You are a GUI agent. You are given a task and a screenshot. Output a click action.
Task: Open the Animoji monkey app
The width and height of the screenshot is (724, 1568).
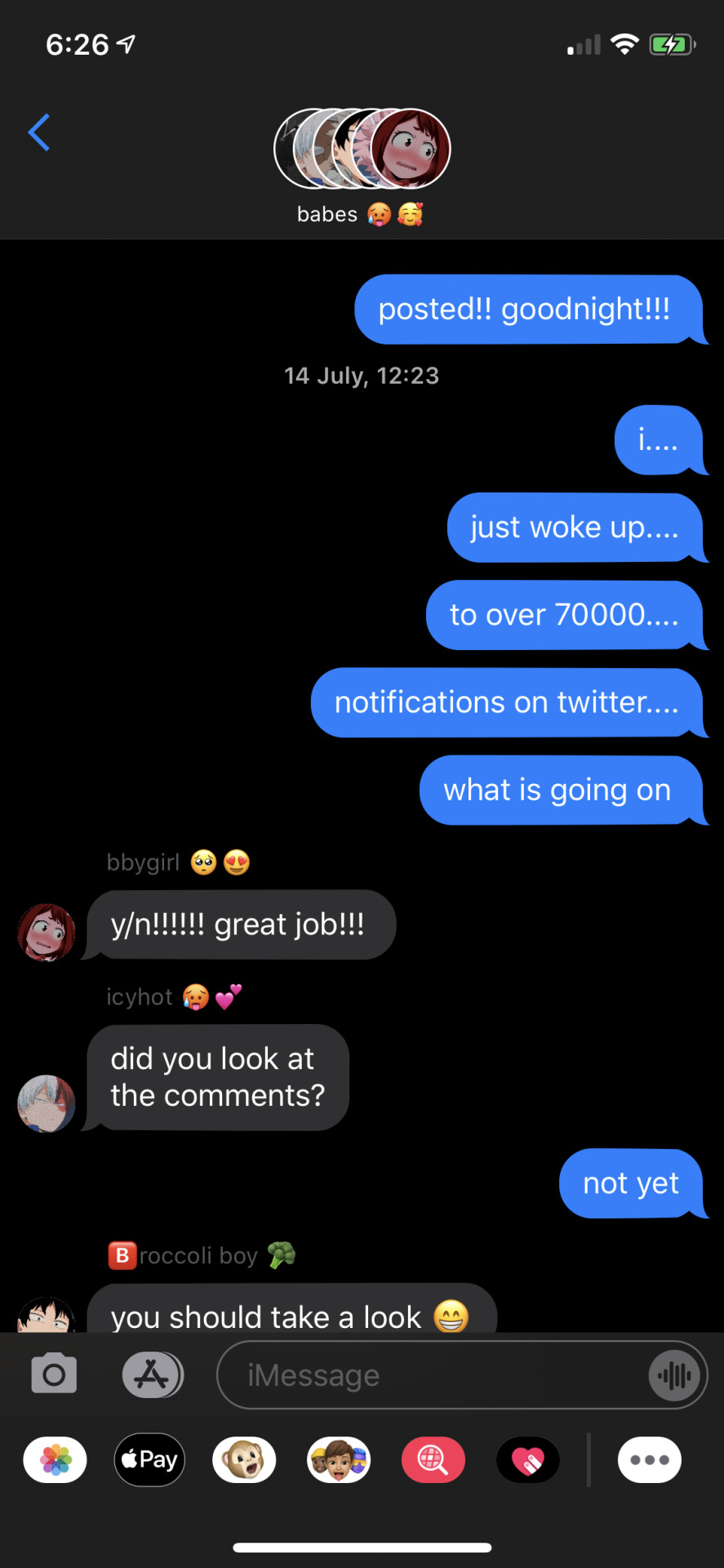(244, 1459)
